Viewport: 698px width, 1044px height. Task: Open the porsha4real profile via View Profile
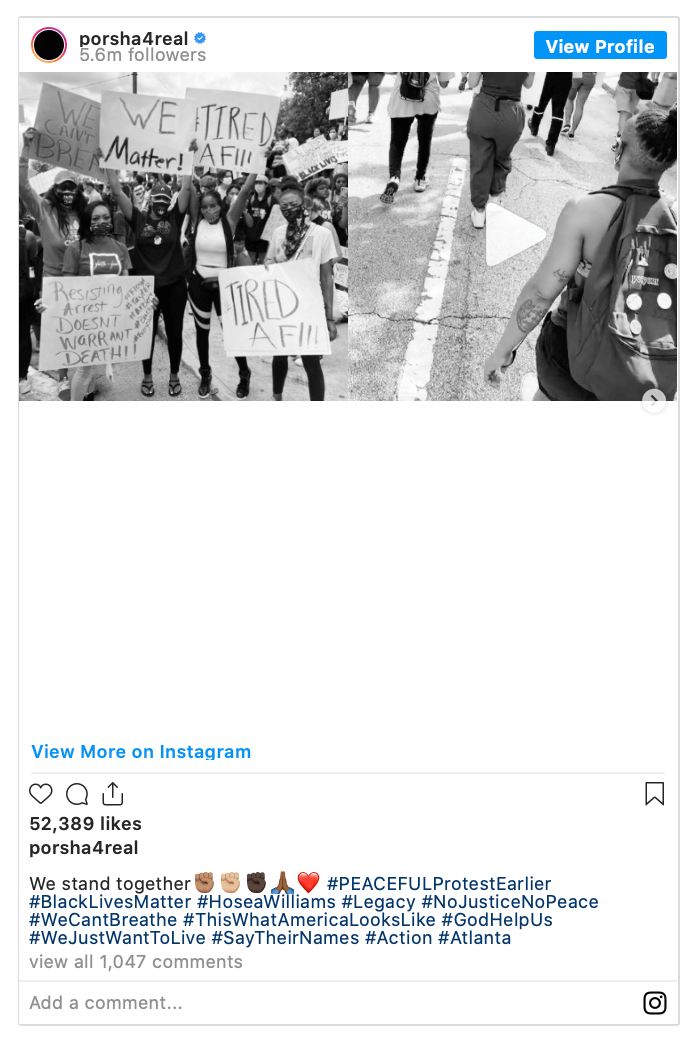click(x=599, y=46)
